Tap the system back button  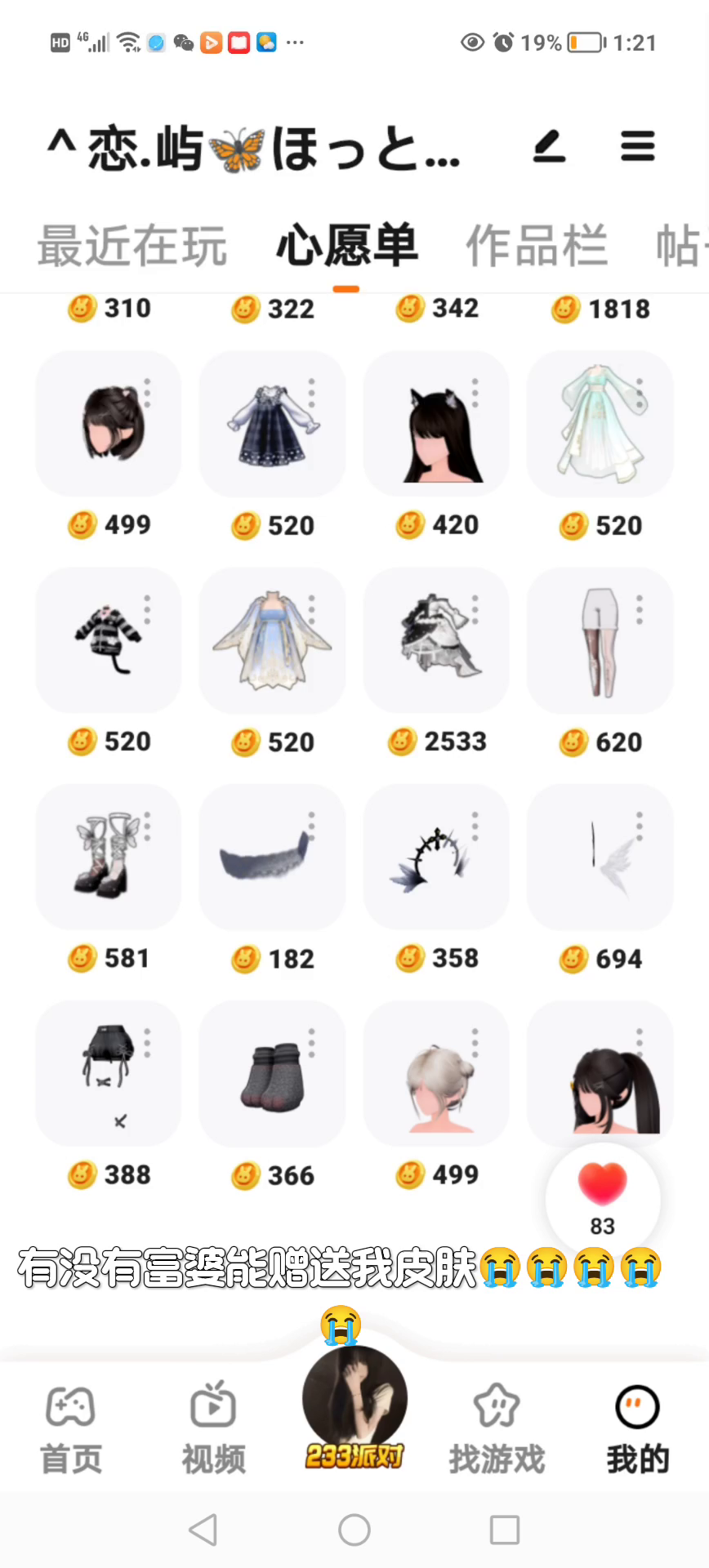coord(203,1530)
